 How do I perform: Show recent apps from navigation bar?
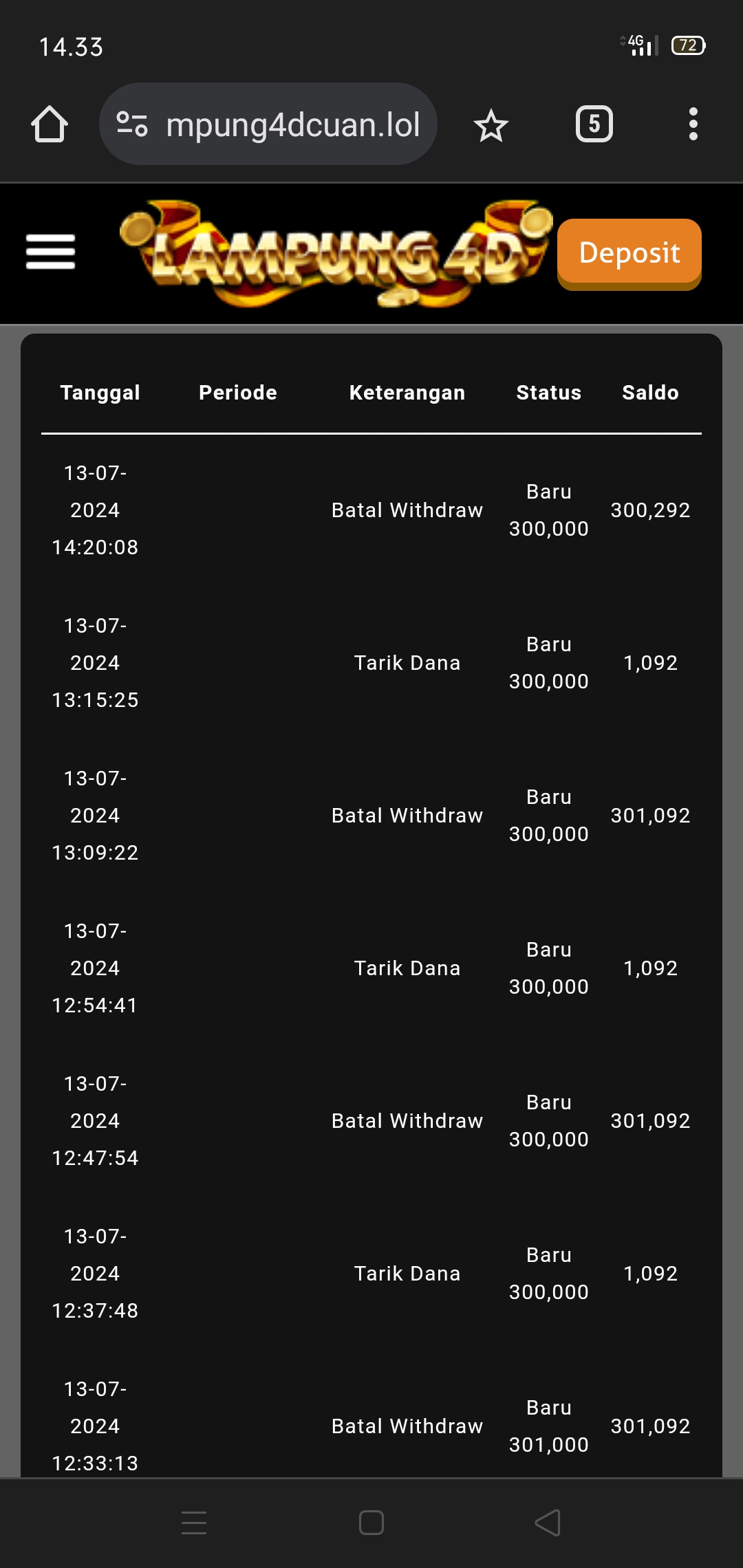194,1523
